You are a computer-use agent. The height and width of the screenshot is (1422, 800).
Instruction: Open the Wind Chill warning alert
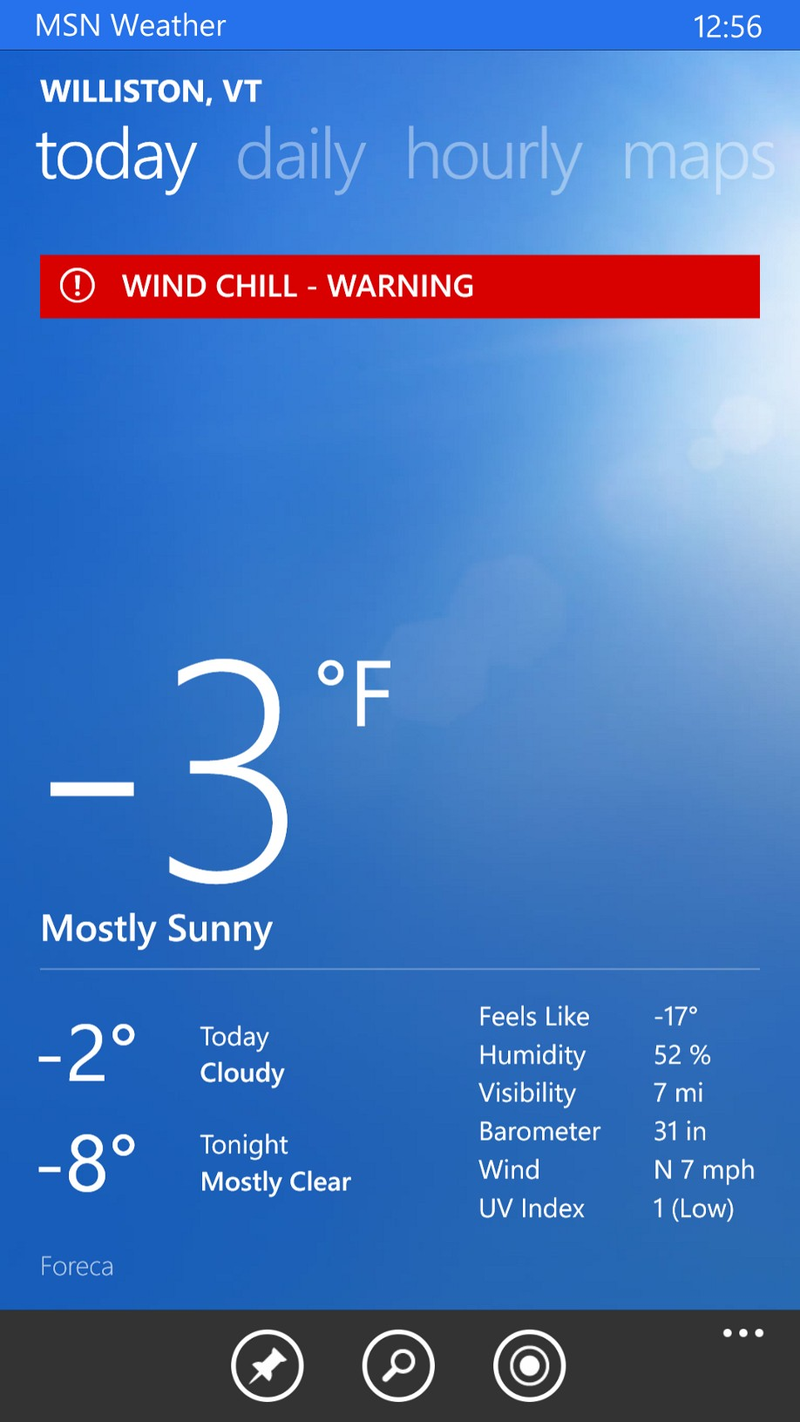tap(400, 287)
